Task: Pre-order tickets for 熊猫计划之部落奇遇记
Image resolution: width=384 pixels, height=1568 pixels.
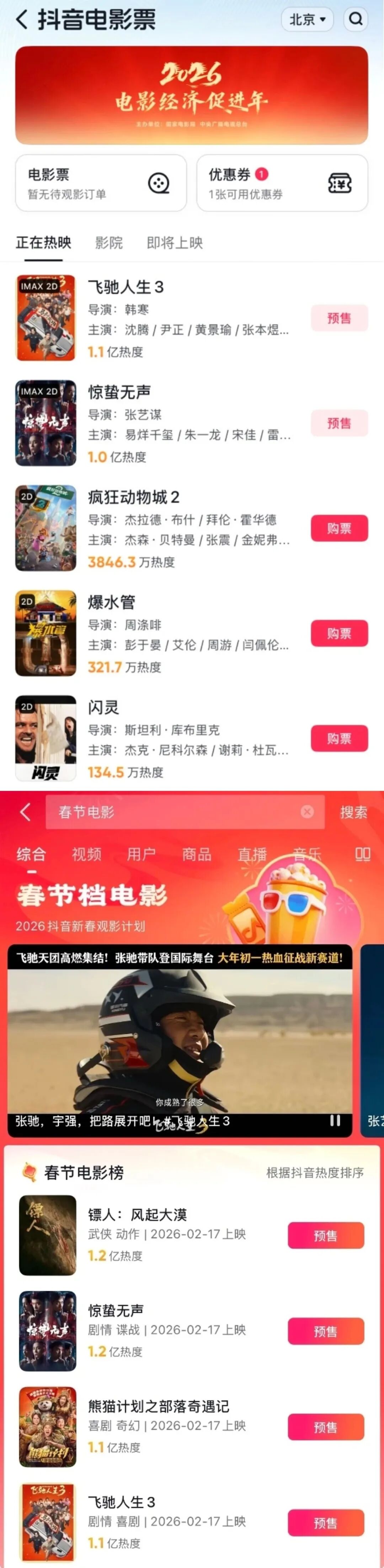Action: [x=326, y=1427]
